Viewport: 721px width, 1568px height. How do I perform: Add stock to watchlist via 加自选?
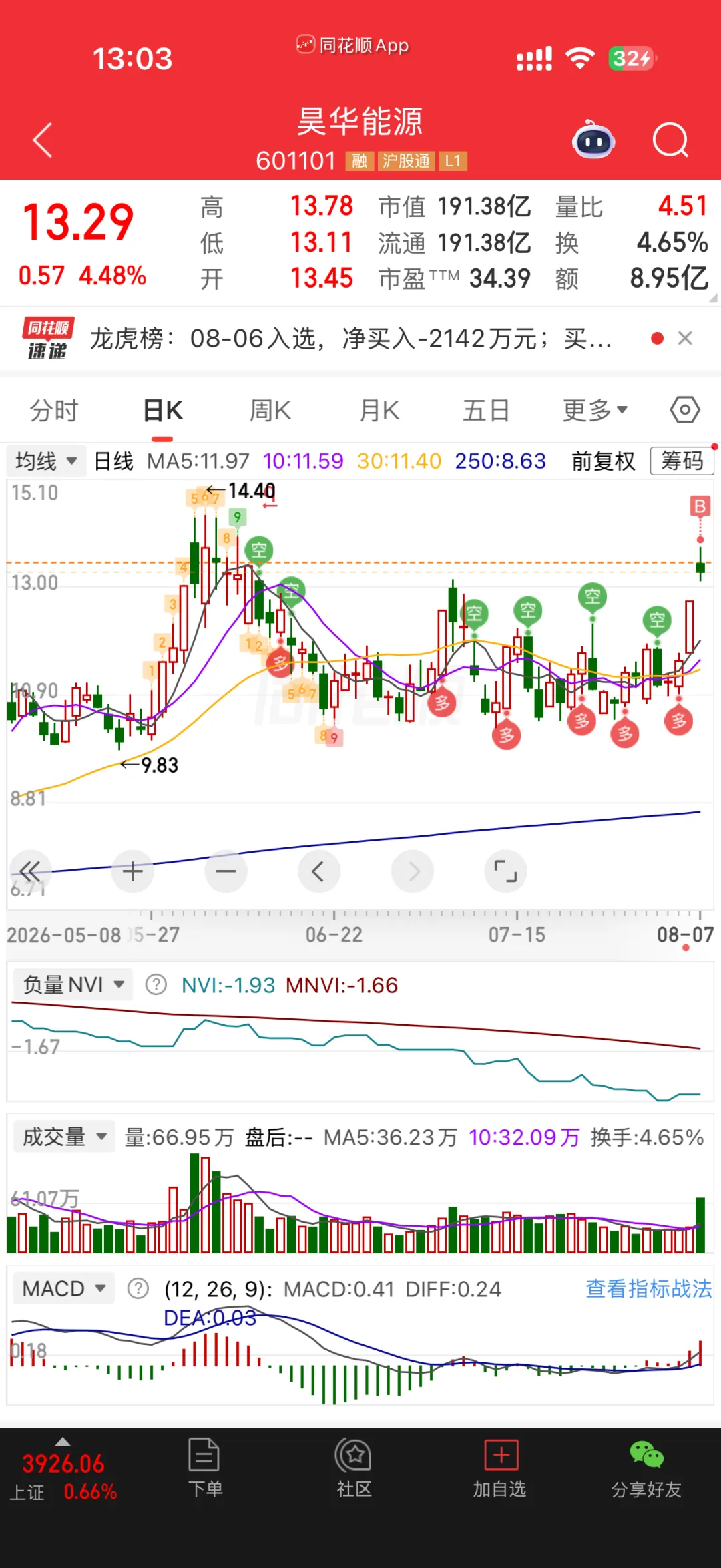pos(500,1467)
